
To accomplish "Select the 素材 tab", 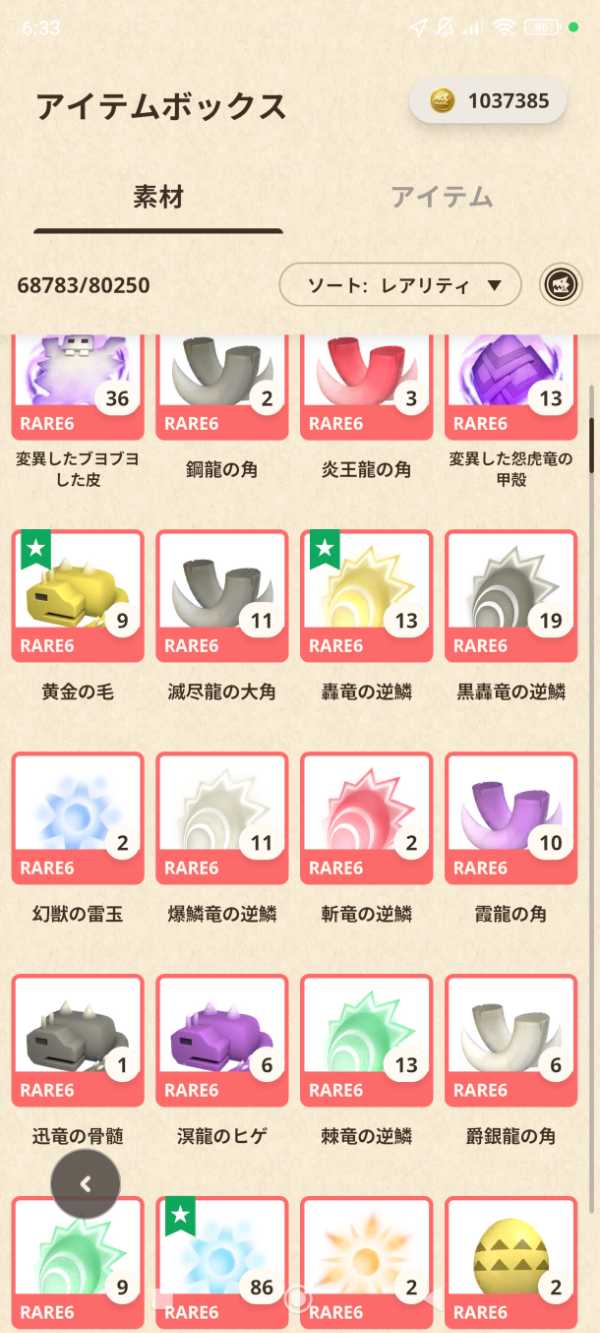I will pyautogui.click(x=158, y=197).
